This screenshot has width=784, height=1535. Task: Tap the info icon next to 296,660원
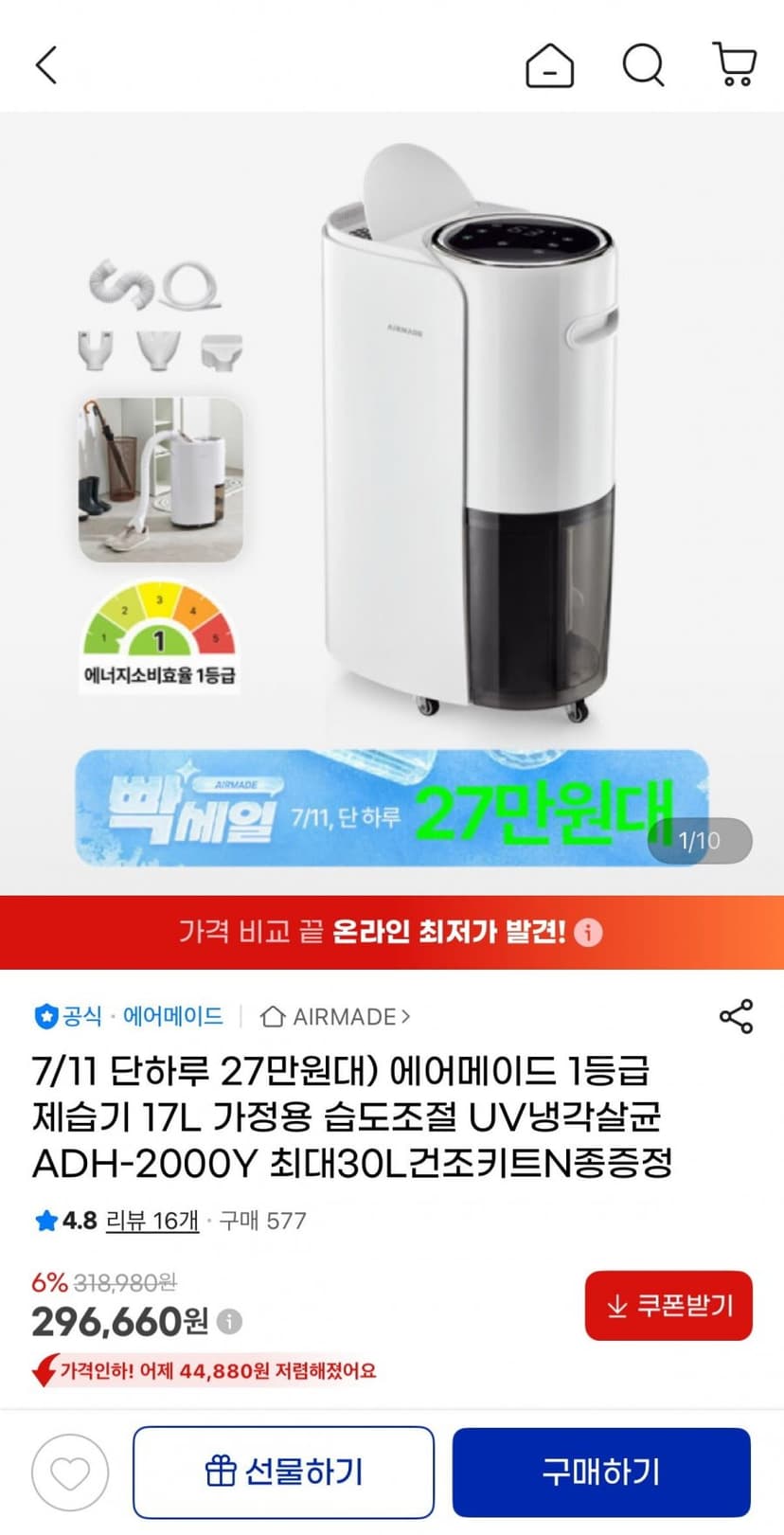pyautogui.click(x=229, y=1321)
